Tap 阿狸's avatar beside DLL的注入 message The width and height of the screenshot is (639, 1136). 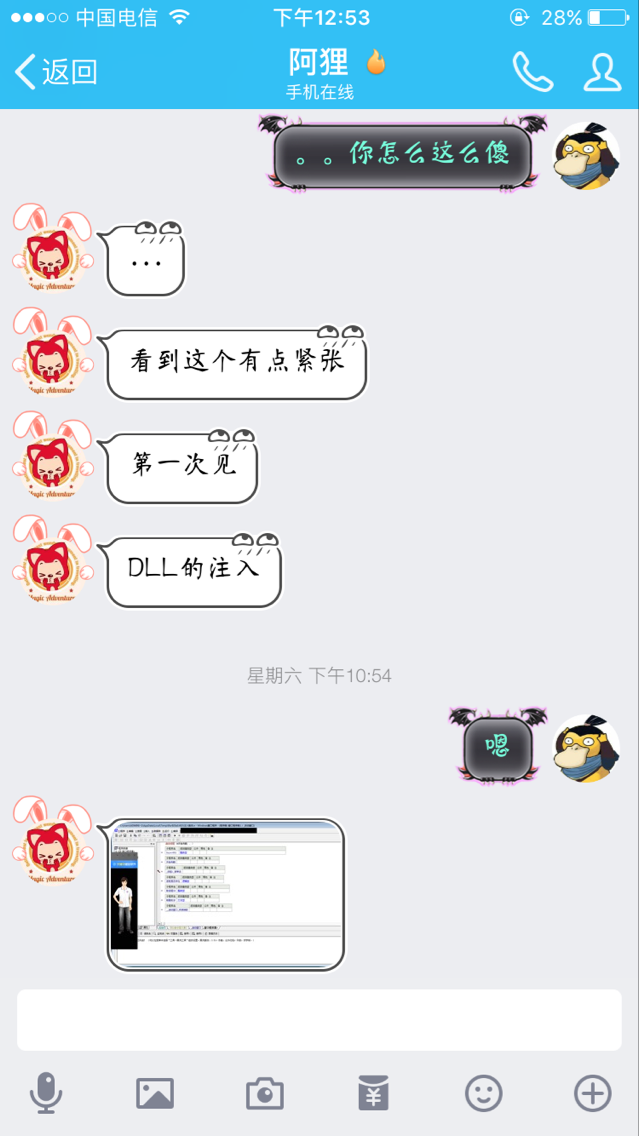pos(52,558)
